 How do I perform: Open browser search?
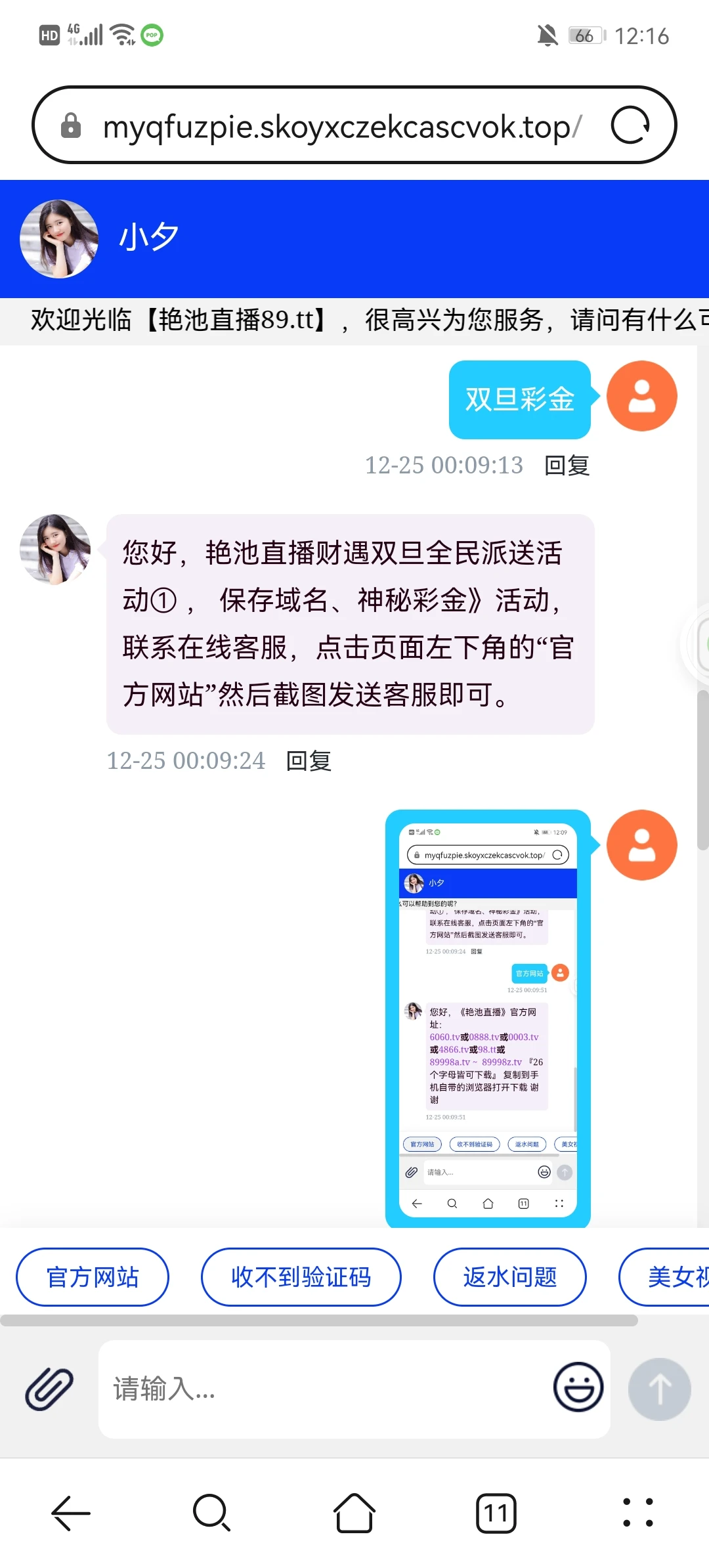point(211,1513)
